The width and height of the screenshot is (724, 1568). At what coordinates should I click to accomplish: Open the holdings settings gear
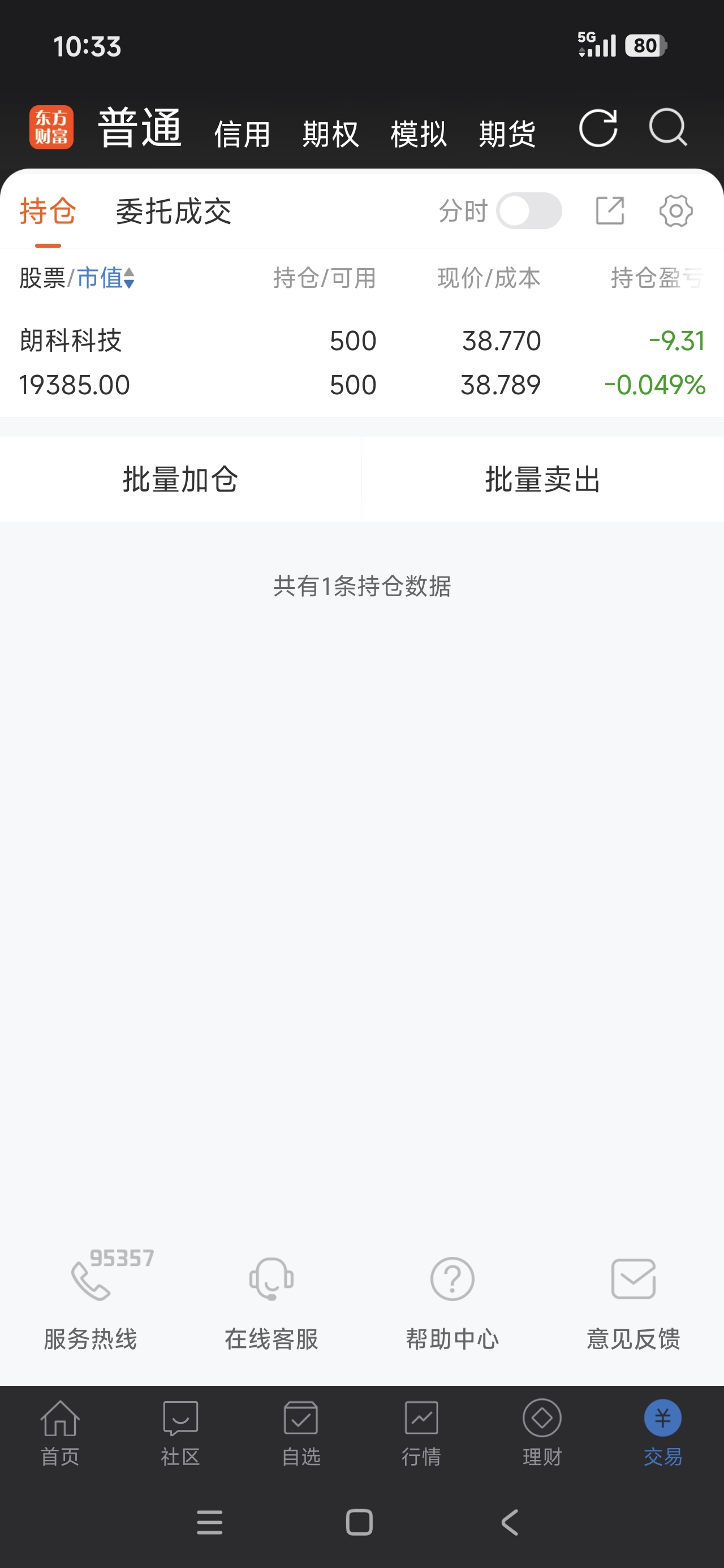pos(676,211)
